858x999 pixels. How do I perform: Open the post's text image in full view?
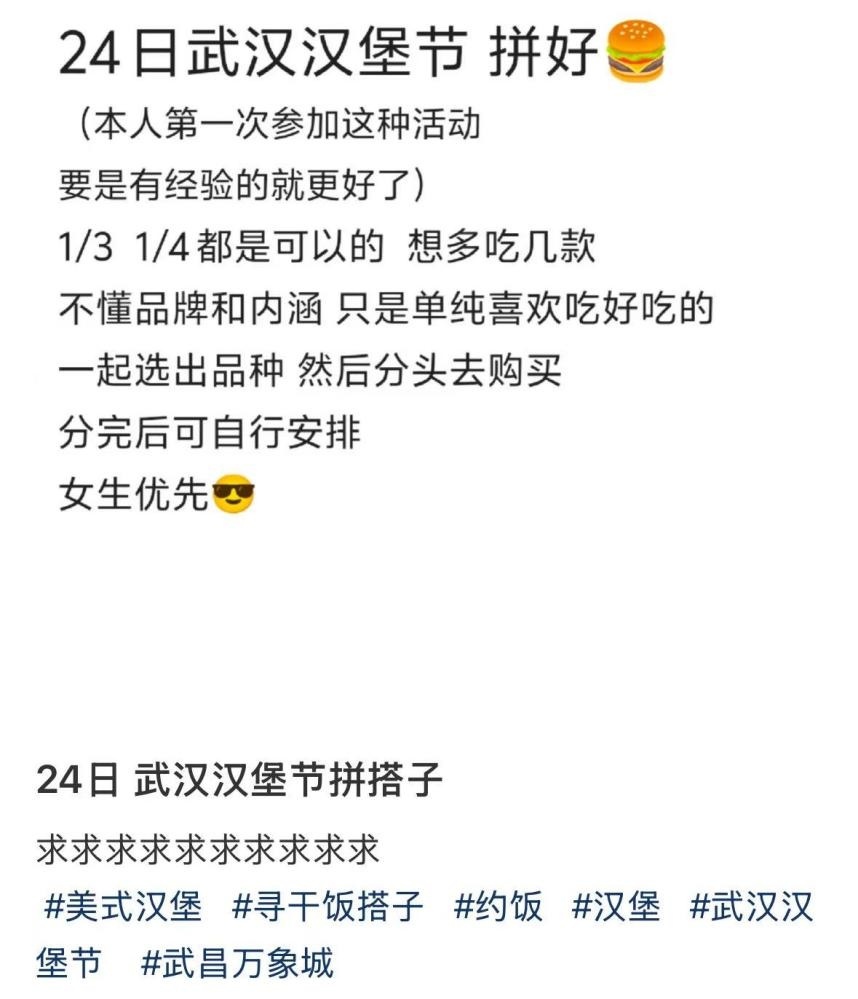click(400, 300)
